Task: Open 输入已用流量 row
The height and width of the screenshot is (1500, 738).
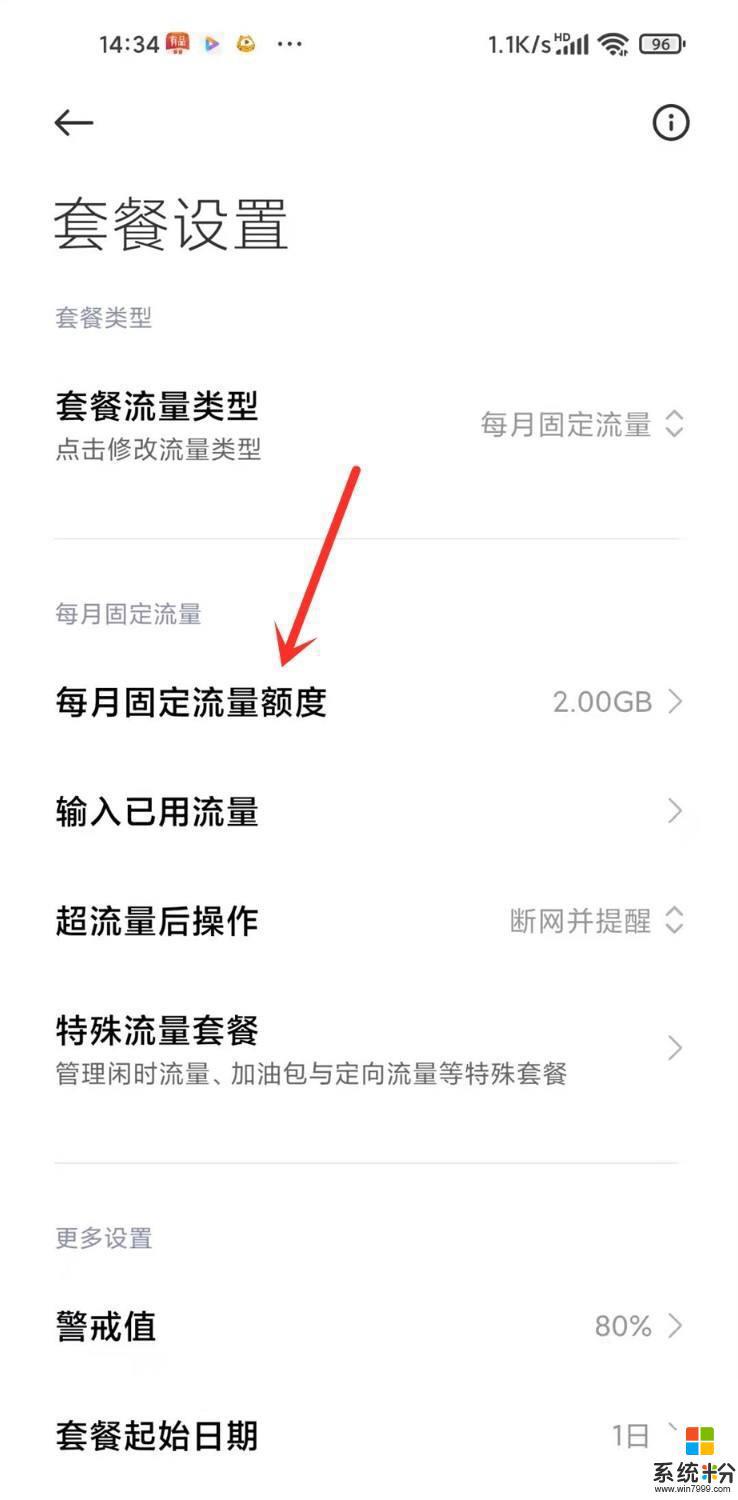Action: coord(368,811)
